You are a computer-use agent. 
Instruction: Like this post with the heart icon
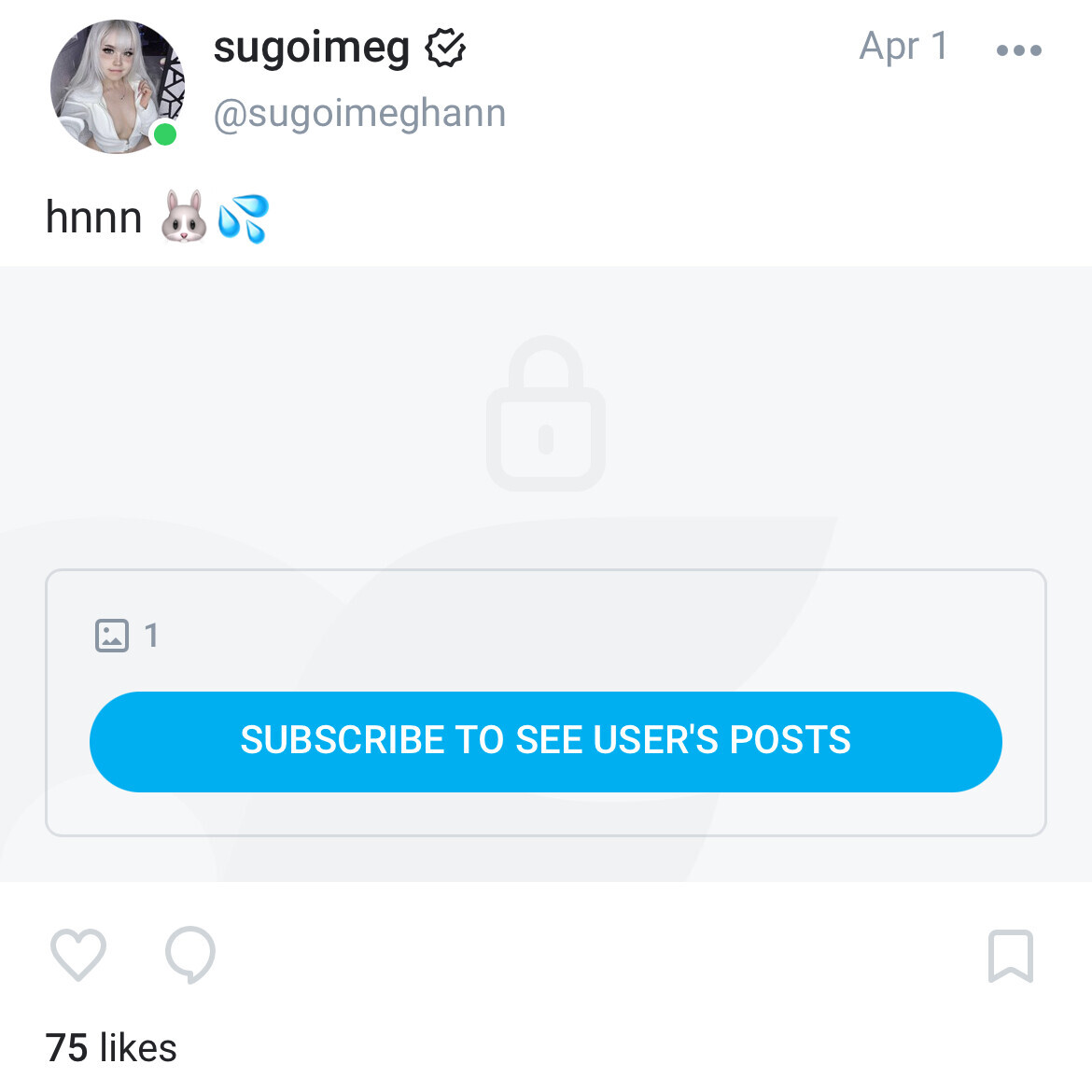coord(78,955)
